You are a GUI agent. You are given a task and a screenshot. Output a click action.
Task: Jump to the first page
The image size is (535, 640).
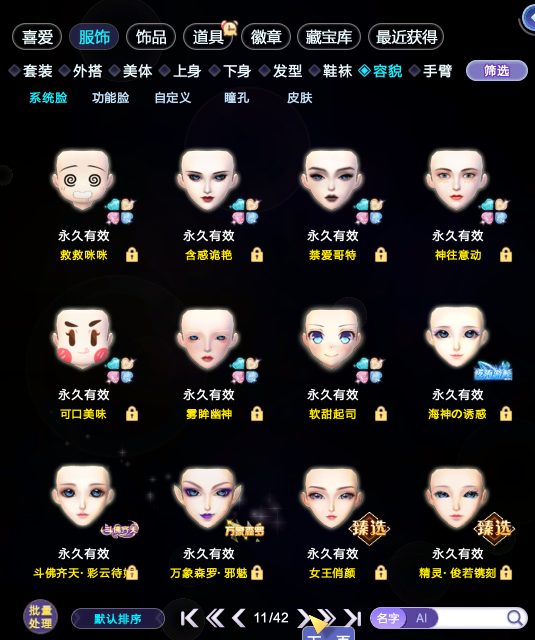pyautogui.click(x=189, y=618)
